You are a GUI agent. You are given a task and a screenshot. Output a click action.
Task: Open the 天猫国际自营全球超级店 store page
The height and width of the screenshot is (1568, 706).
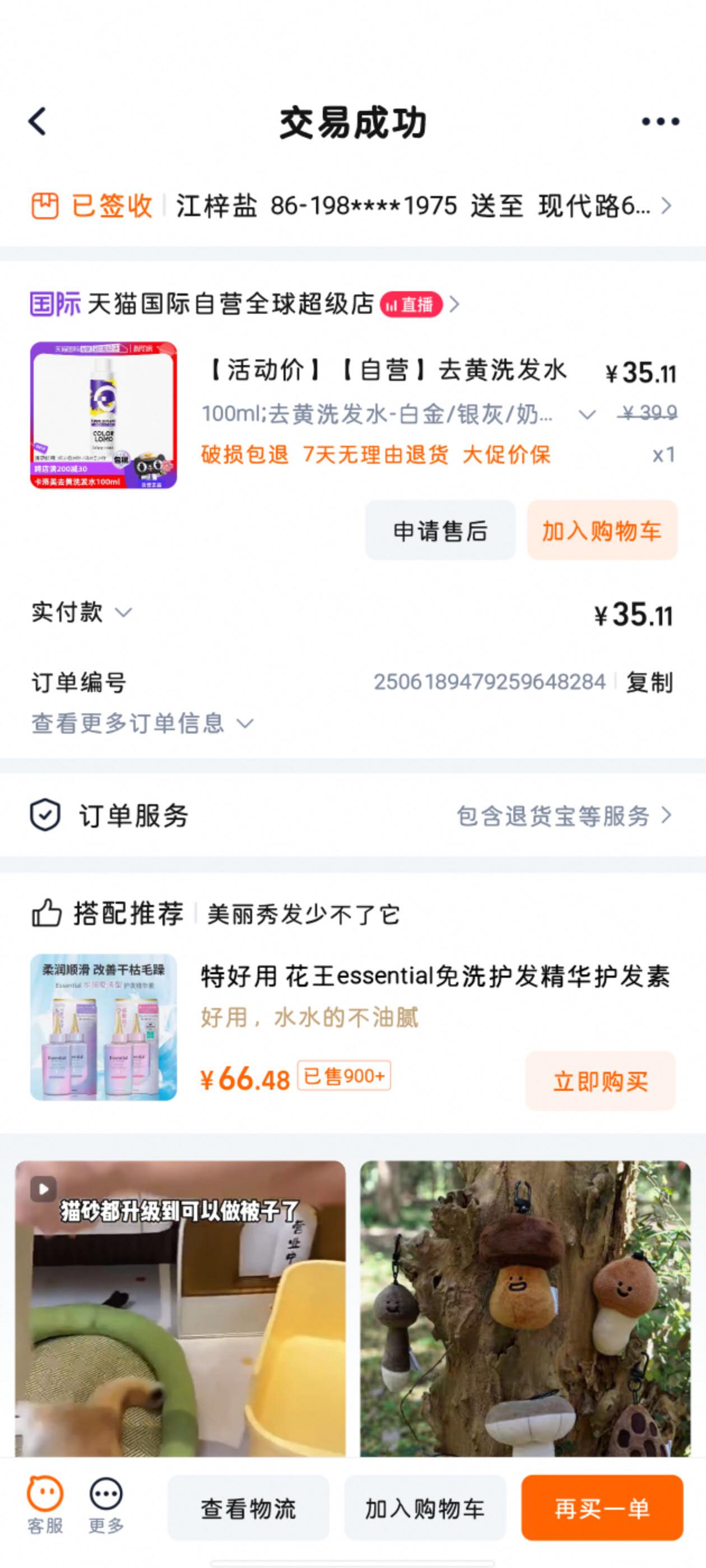click(x=244, y=304)
